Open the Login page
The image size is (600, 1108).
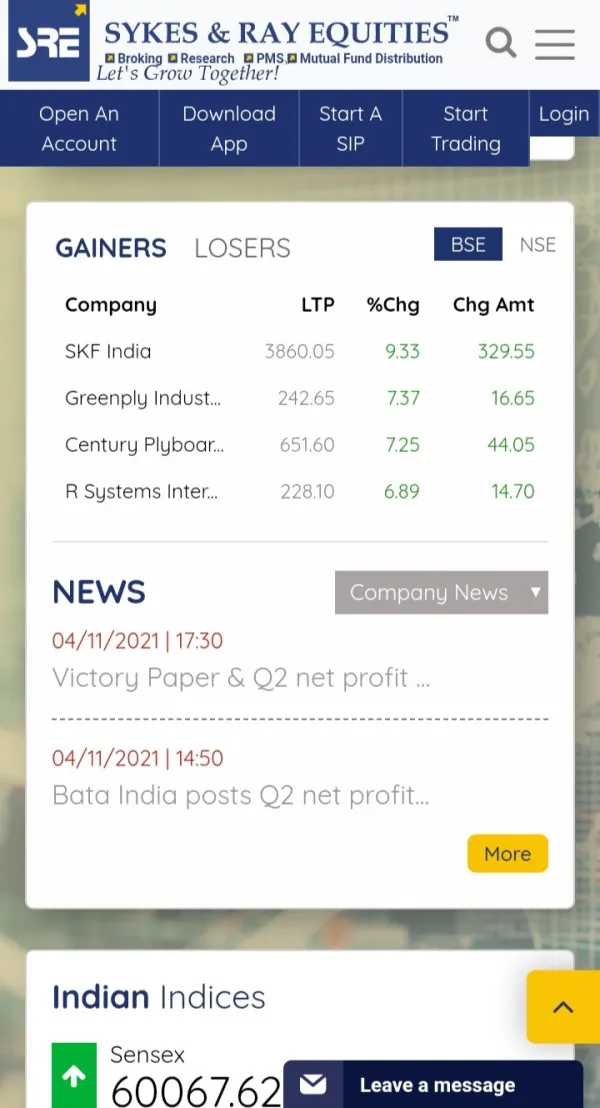click(x=563, y=114)
